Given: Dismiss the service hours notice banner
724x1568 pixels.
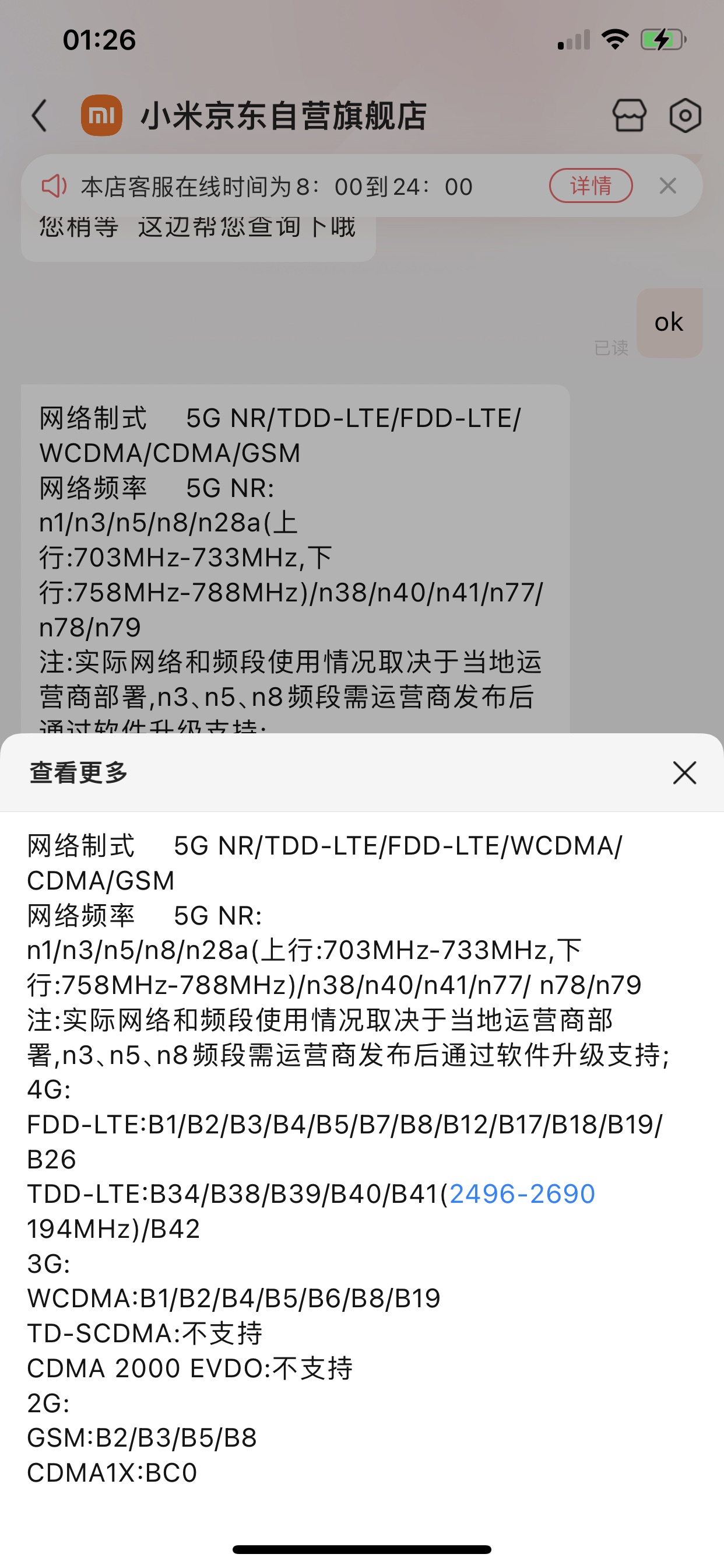Looking at the screenshot, I should (x=667, y=185).
